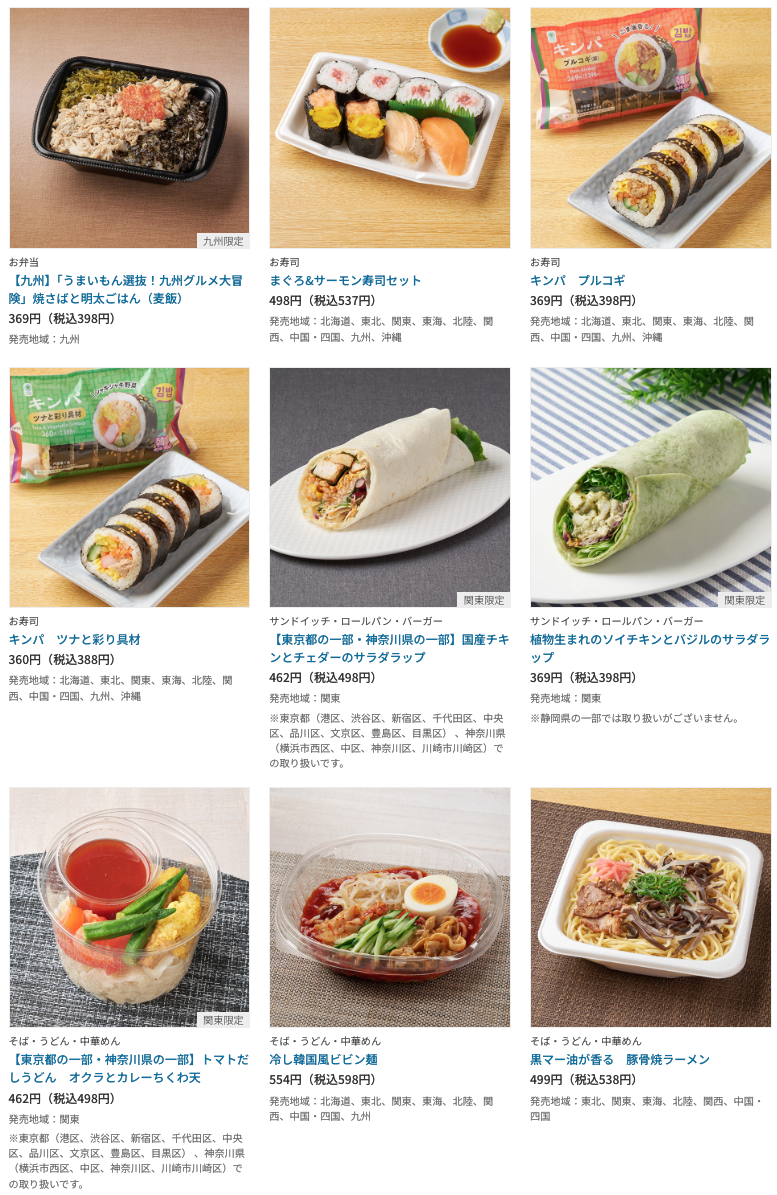Screen dimensions: 777x1195
Task: Tap the tuna and vegetable kimbap photo
Action: (x=129, y=487)
